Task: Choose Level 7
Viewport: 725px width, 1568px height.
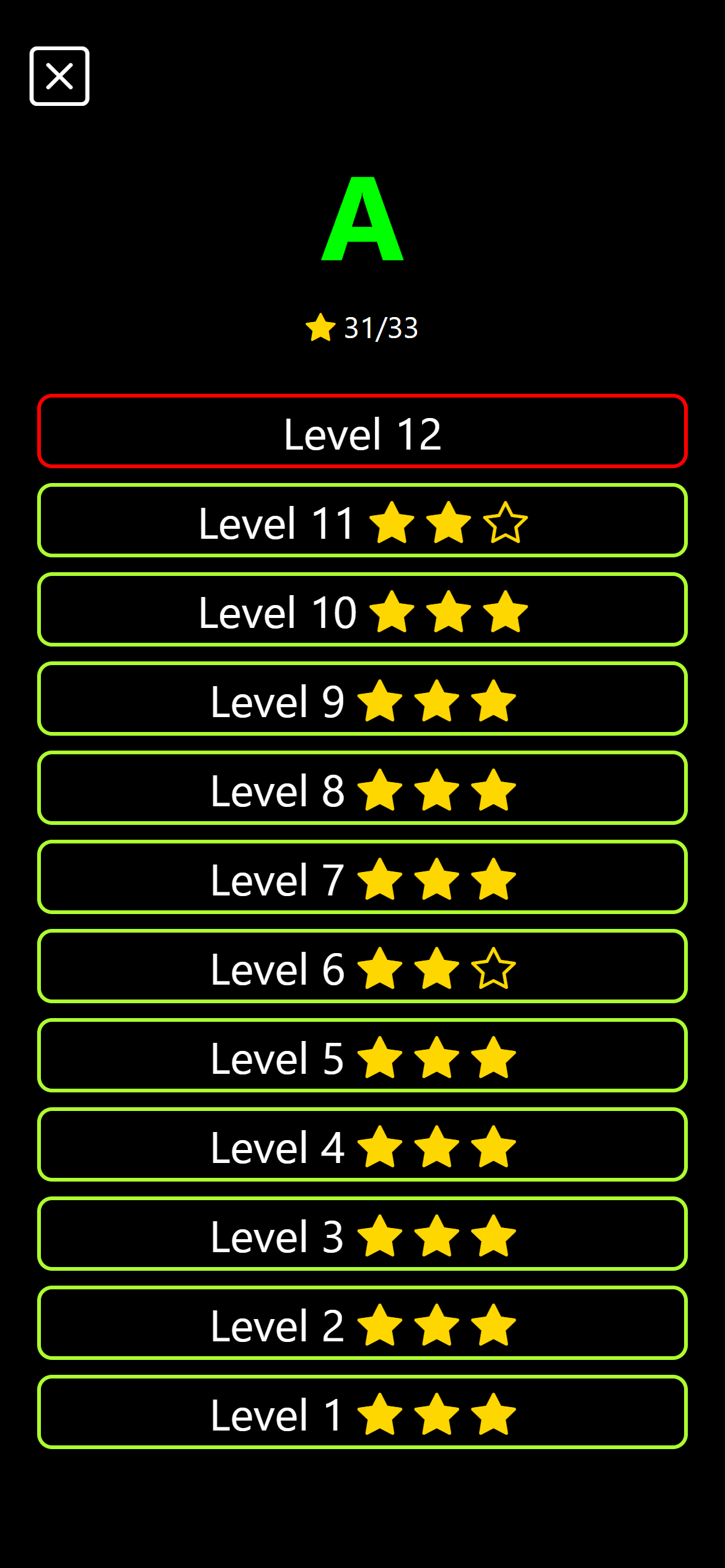Action: click(362, 877)
